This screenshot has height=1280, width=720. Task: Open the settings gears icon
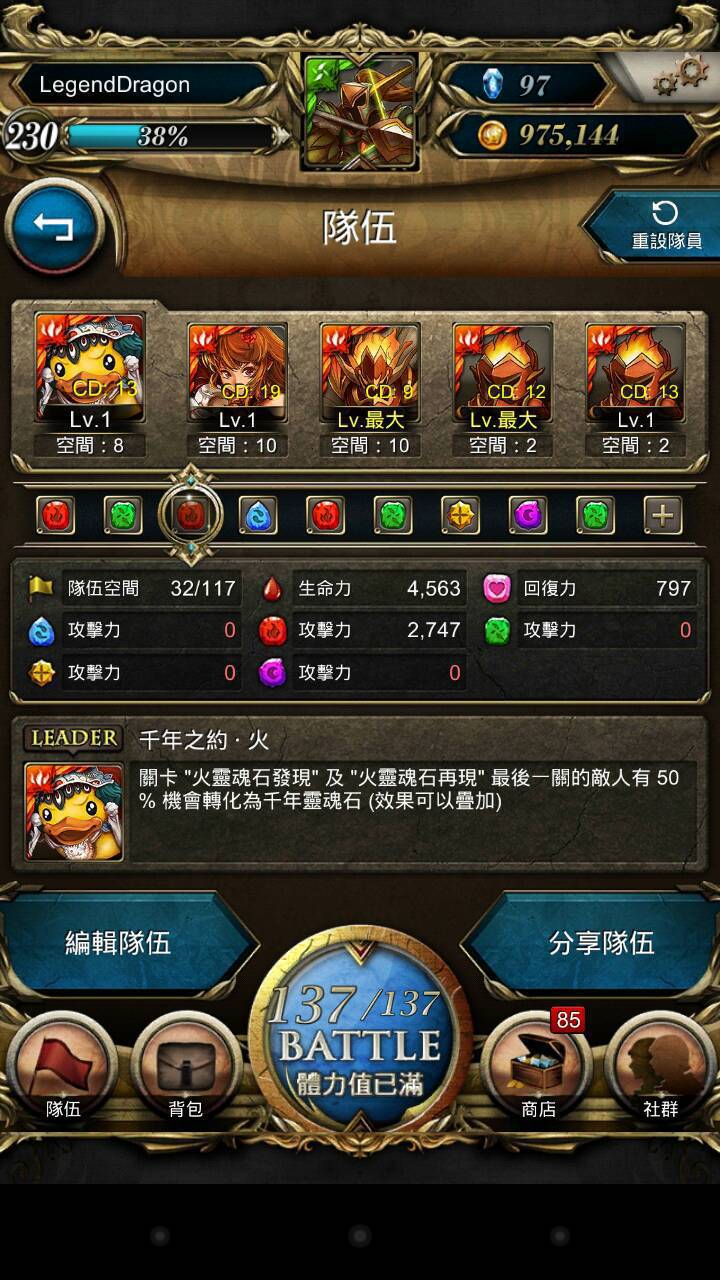click(680, 75)
